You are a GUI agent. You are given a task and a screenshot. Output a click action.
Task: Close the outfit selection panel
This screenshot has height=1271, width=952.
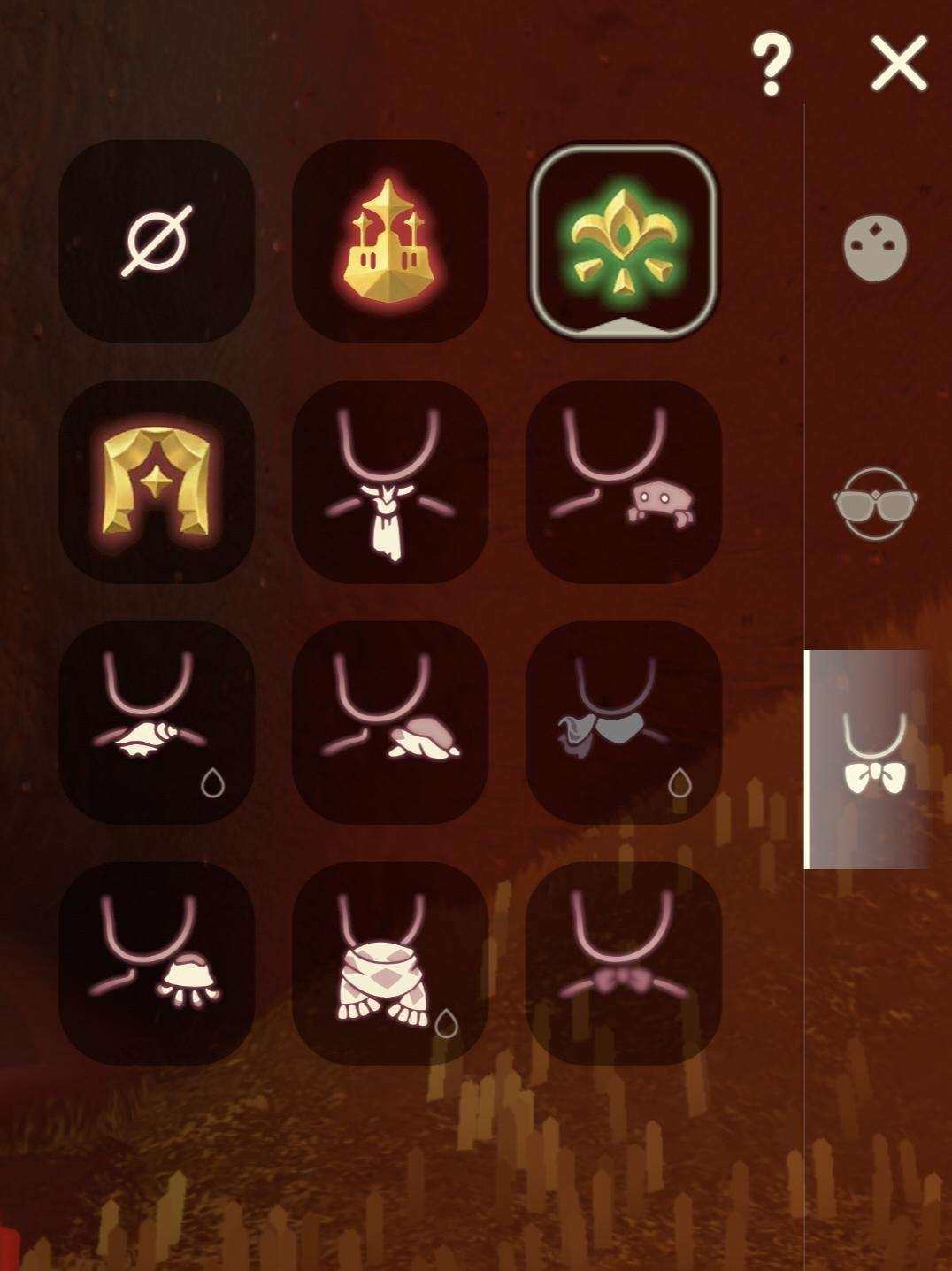click(898, 64)
